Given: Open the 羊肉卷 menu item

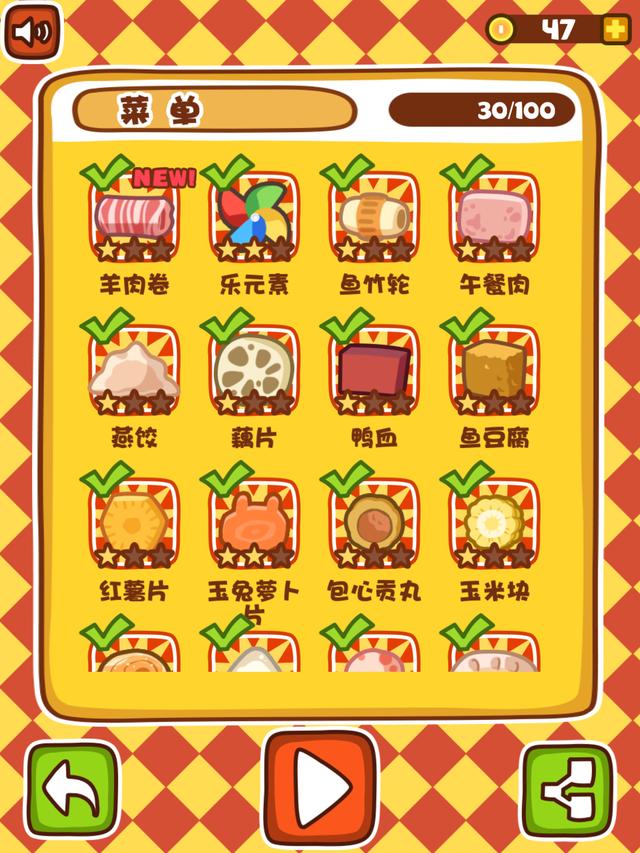Looking at the screenshot, I should pyautogui.click(x=134, y=217).
